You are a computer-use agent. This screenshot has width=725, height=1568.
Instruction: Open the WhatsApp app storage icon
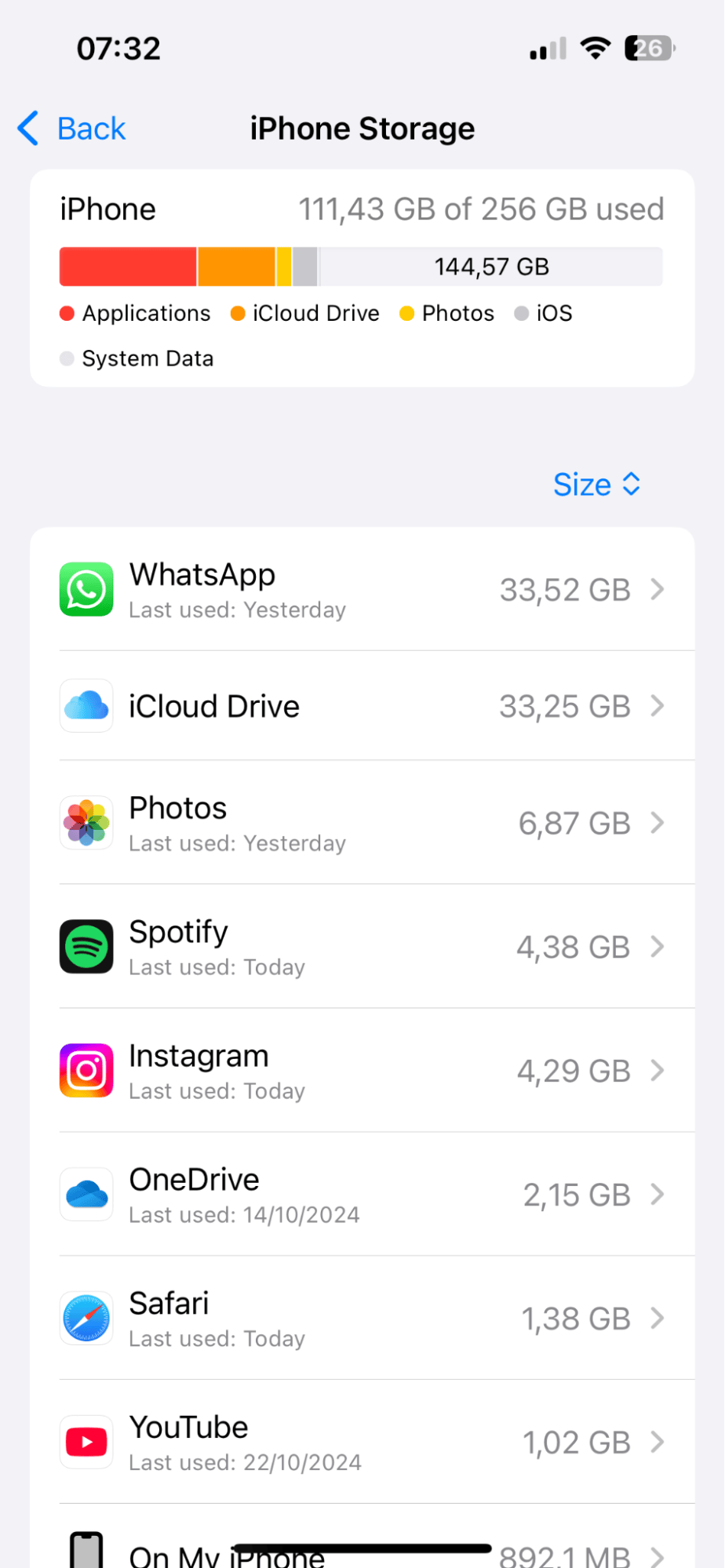tap(86, 589)
